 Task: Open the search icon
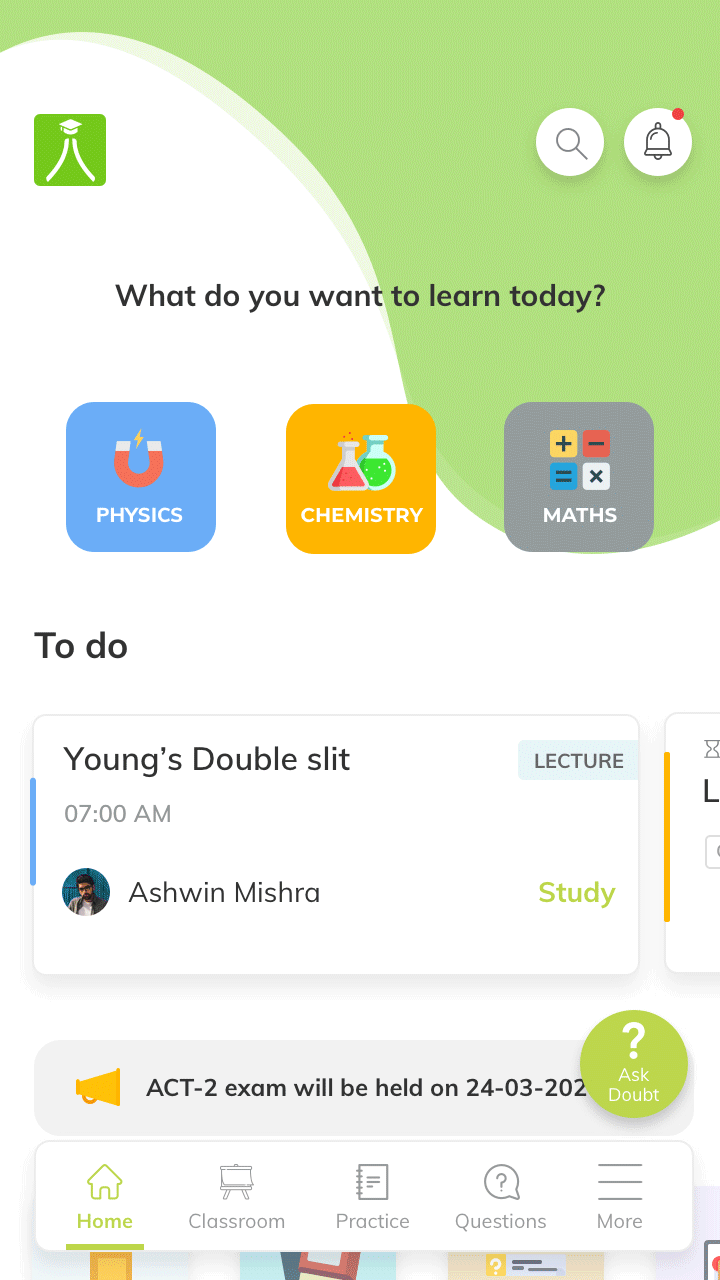[570, 143]
